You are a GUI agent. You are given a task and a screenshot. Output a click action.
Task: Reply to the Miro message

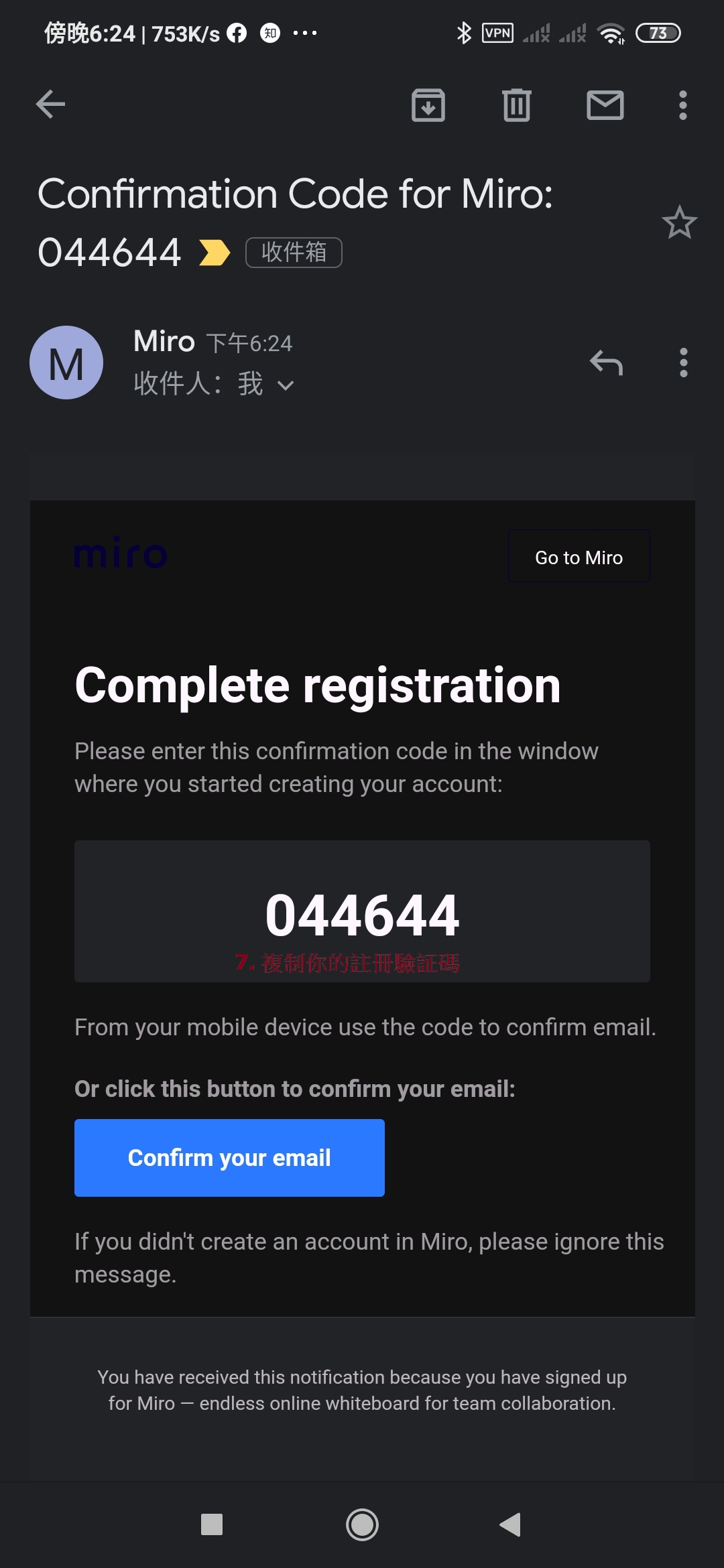tap(606, 363)
